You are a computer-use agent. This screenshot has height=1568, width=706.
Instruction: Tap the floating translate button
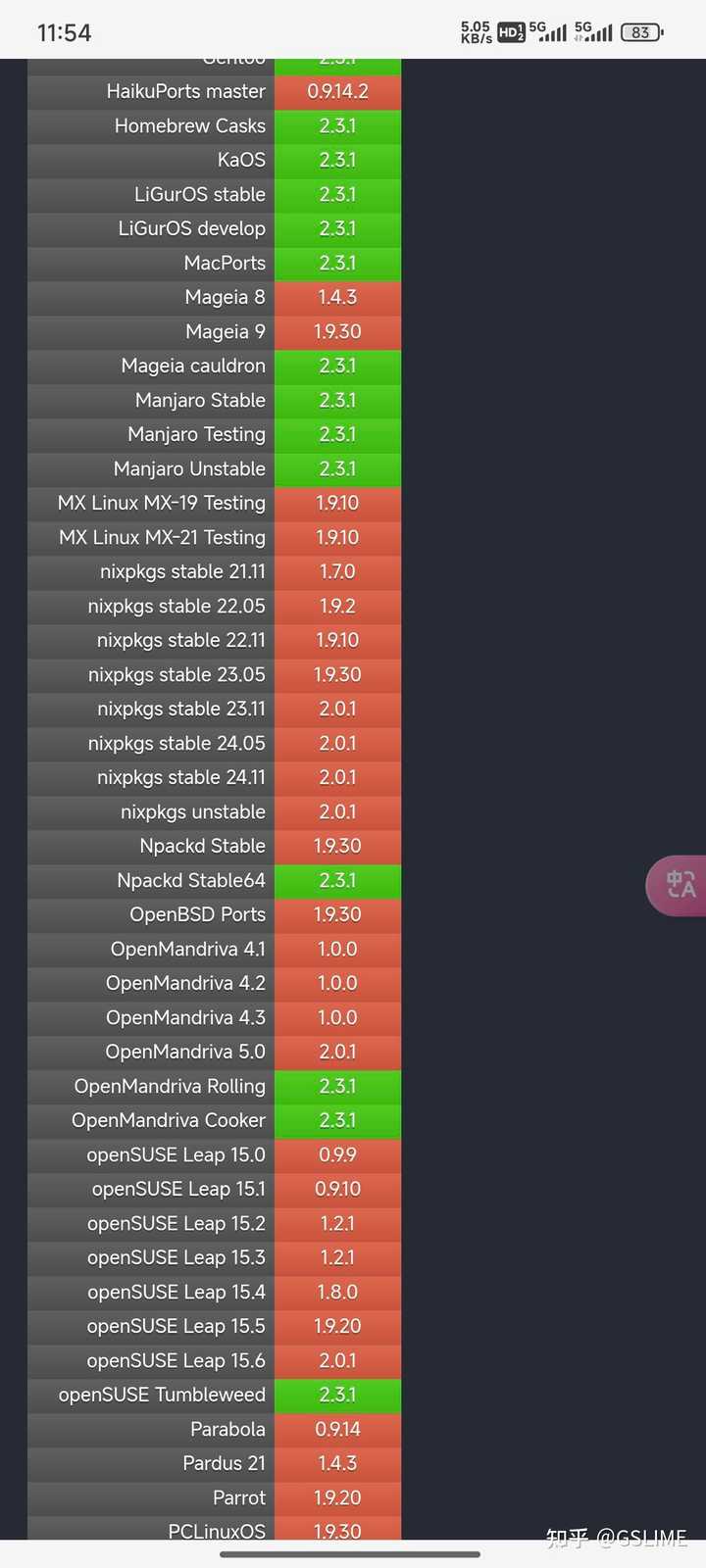[678, 885]
